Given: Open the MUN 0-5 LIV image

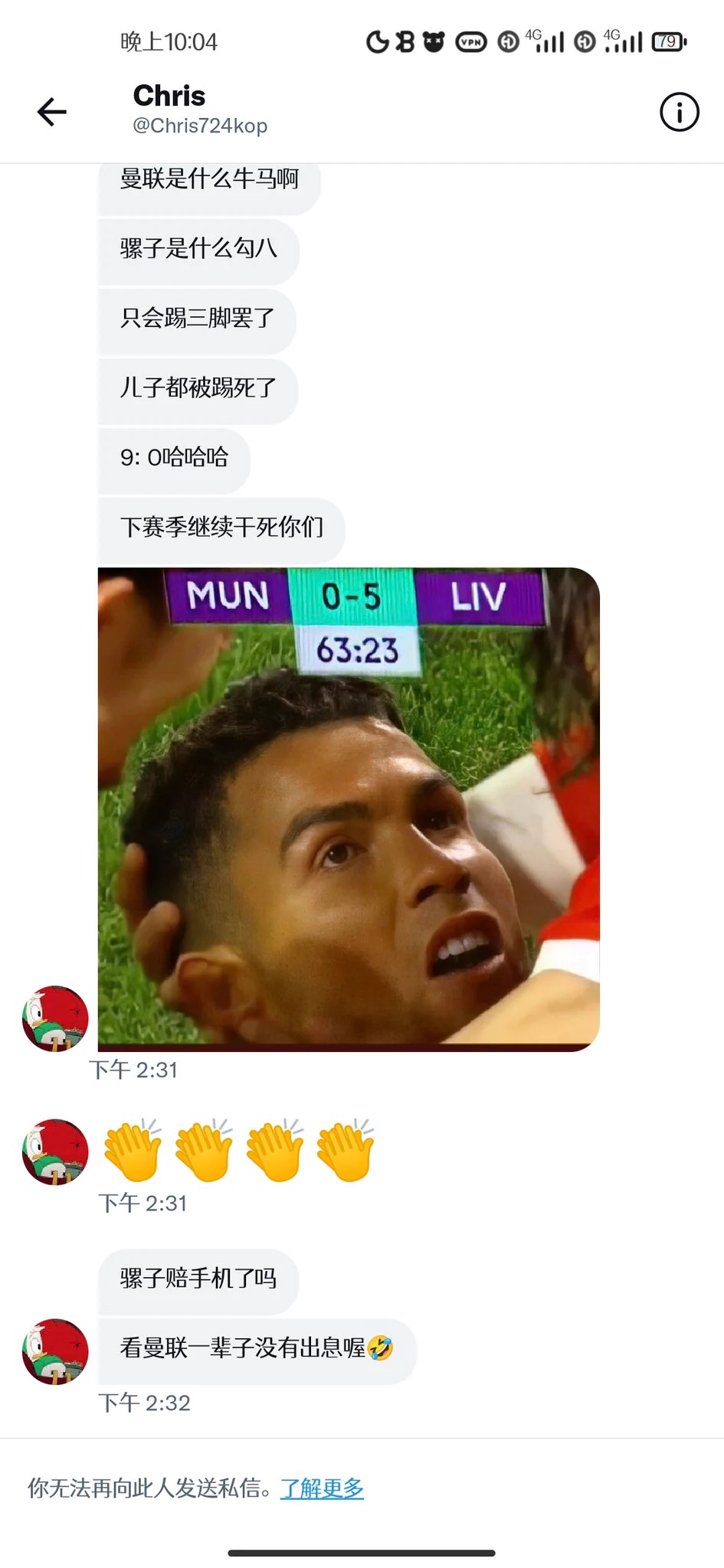Looking at the screenshot, I should coord(349,808).
